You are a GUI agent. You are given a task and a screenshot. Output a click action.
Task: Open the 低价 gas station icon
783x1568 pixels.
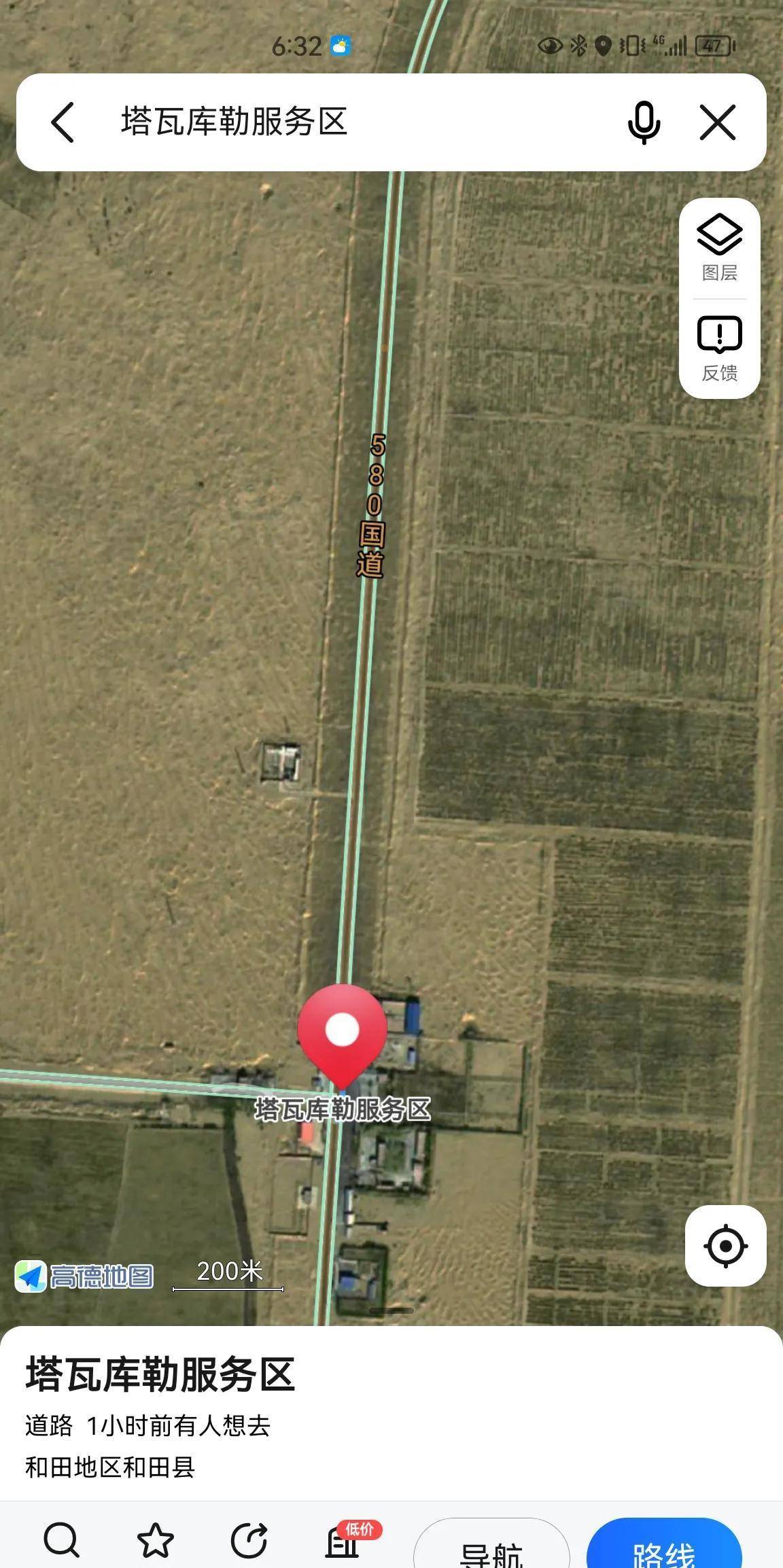pos(343,1541)
